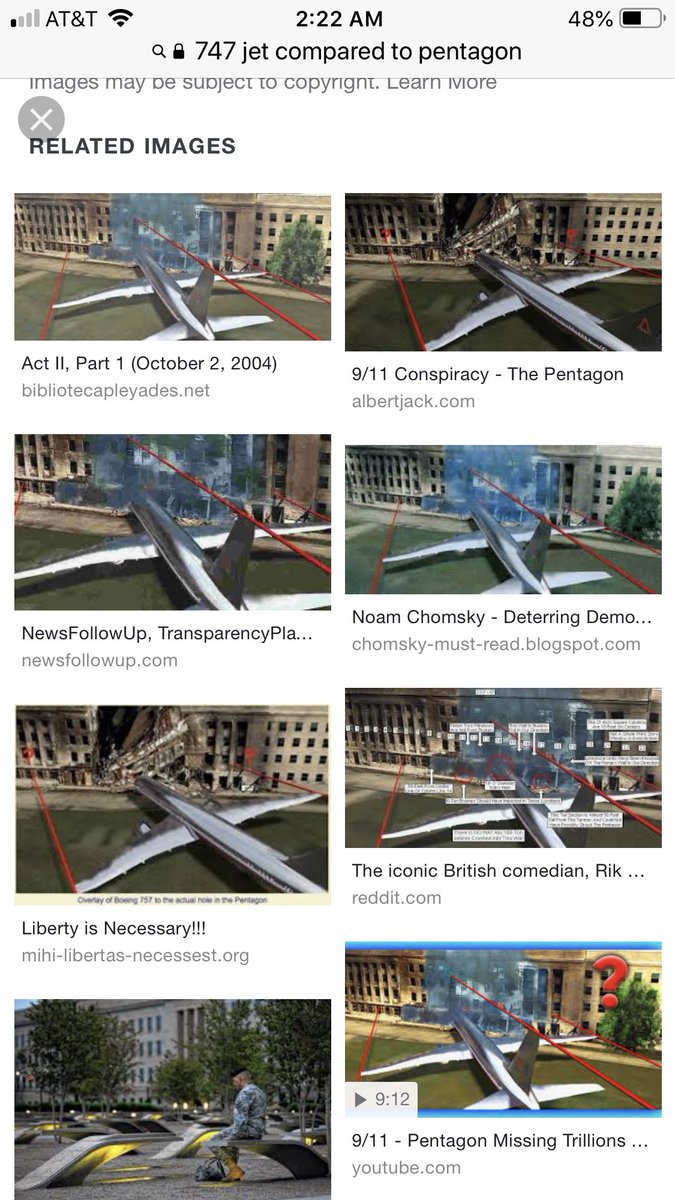This screenshot has width=675, height=1200.
Task: Open the reddit.com Rik comedian image result
Action: coord(503,768)
